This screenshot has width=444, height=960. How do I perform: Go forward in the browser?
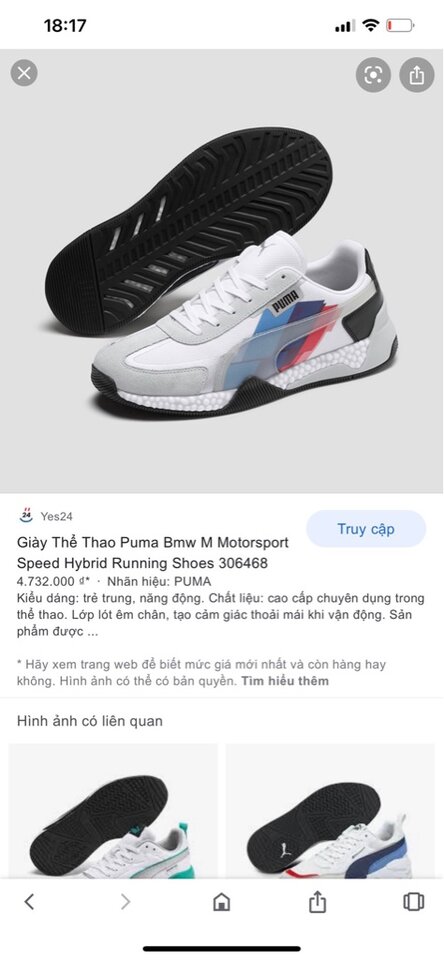click(125, 902)
